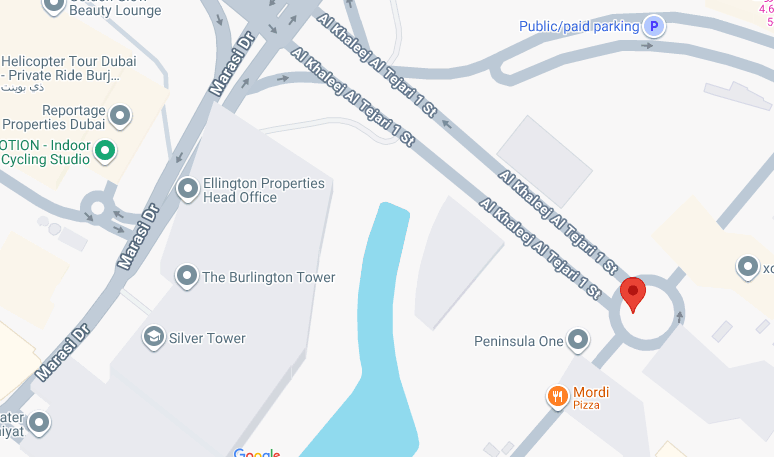Open the Helicopter Tour Dubai place label
This screenshot has width=774, height=457.
[x=68, y=67]
